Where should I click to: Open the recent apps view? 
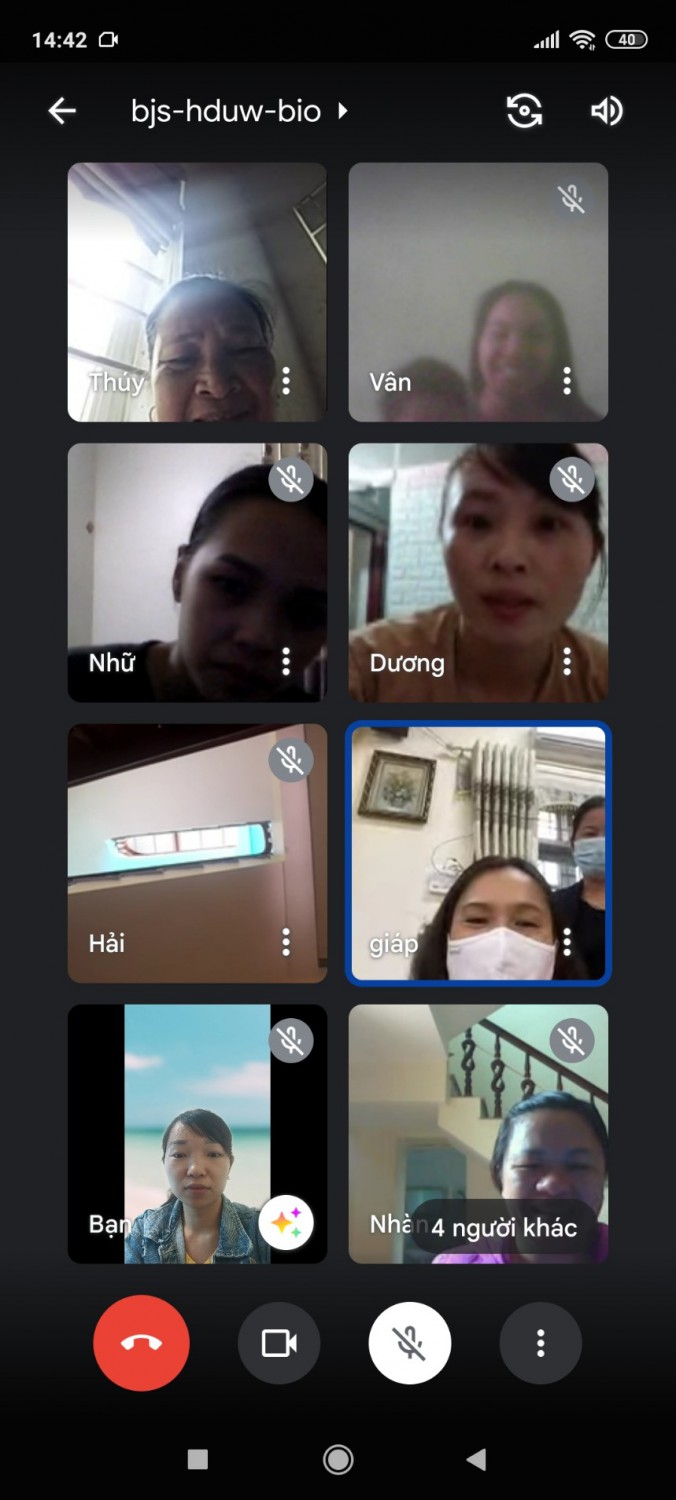pyautogui.click(x=198, y=1460)
